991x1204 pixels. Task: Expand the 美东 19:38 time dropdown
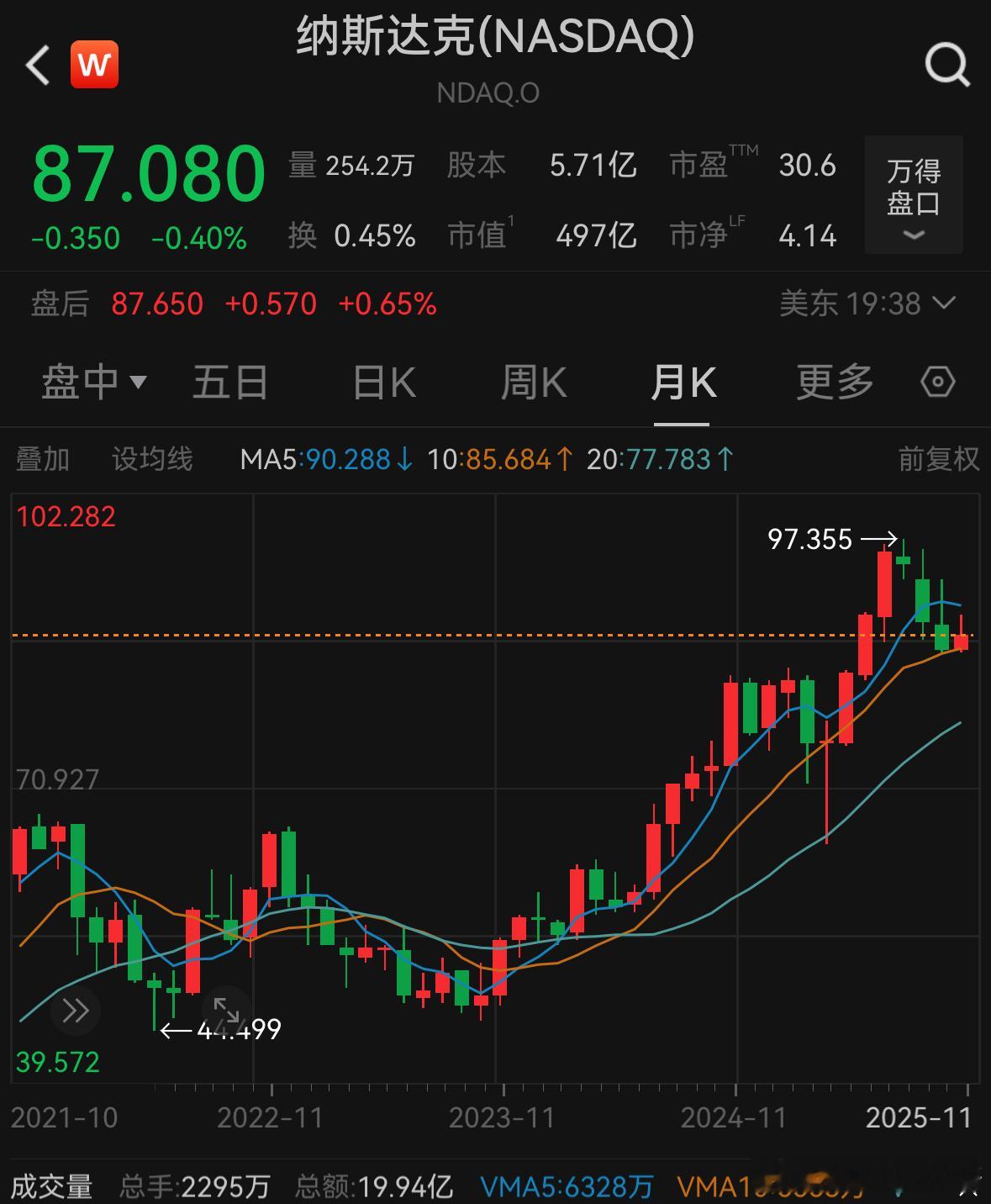(872, 304)
